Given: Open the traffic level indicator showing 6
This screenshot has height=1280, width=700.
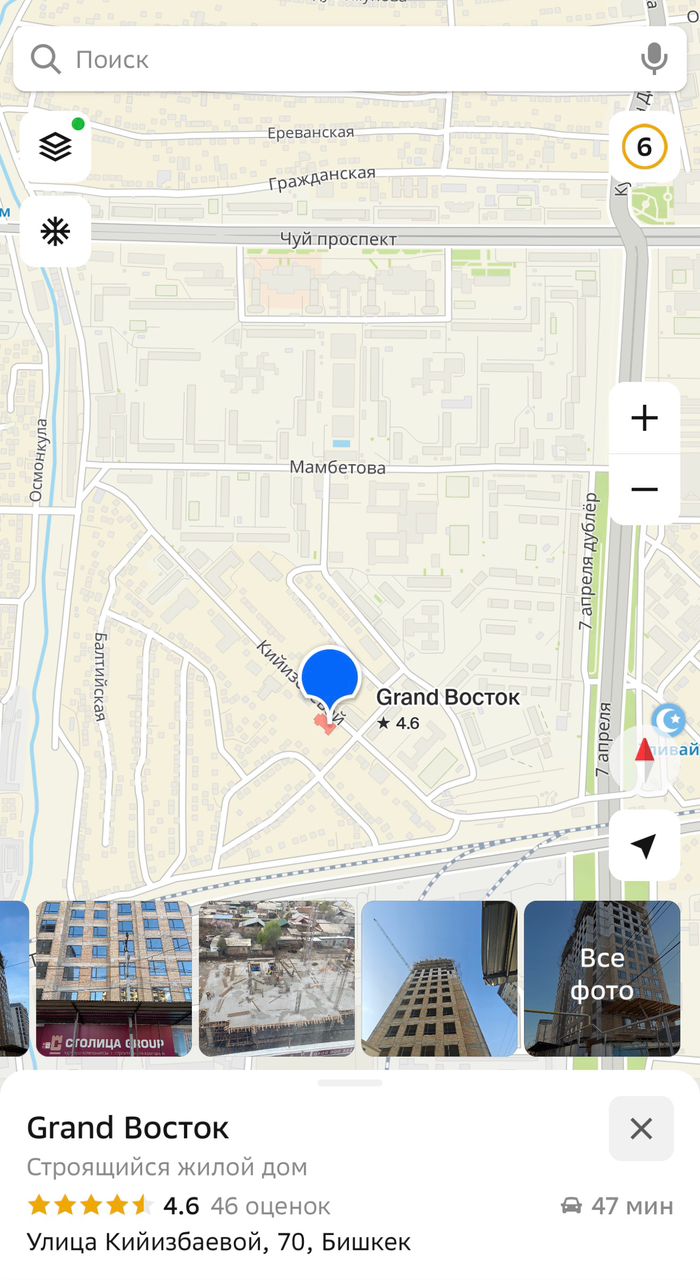Looking at the screenshot, I should click(x=644, y=147).
